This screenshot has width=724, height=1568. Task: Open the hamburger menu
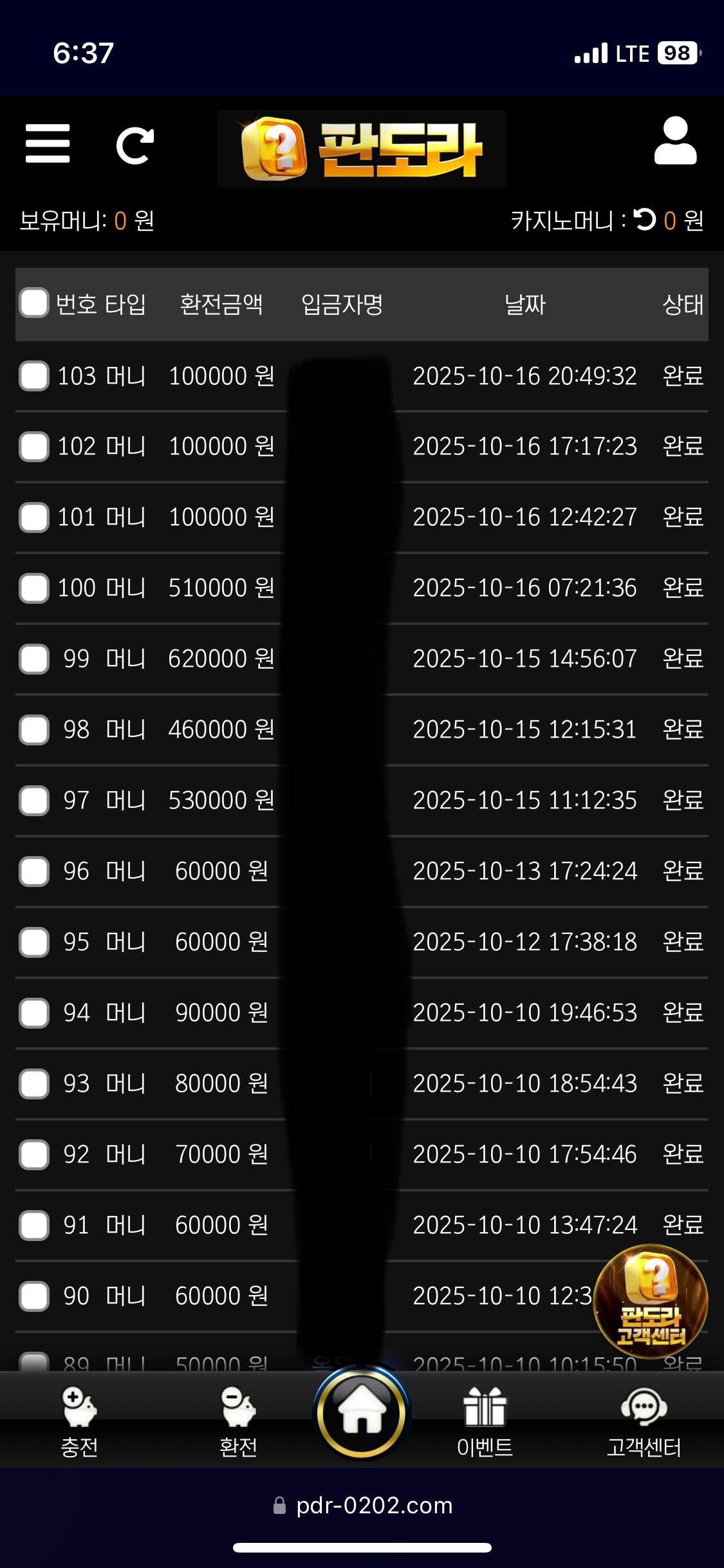click(48, 144)
